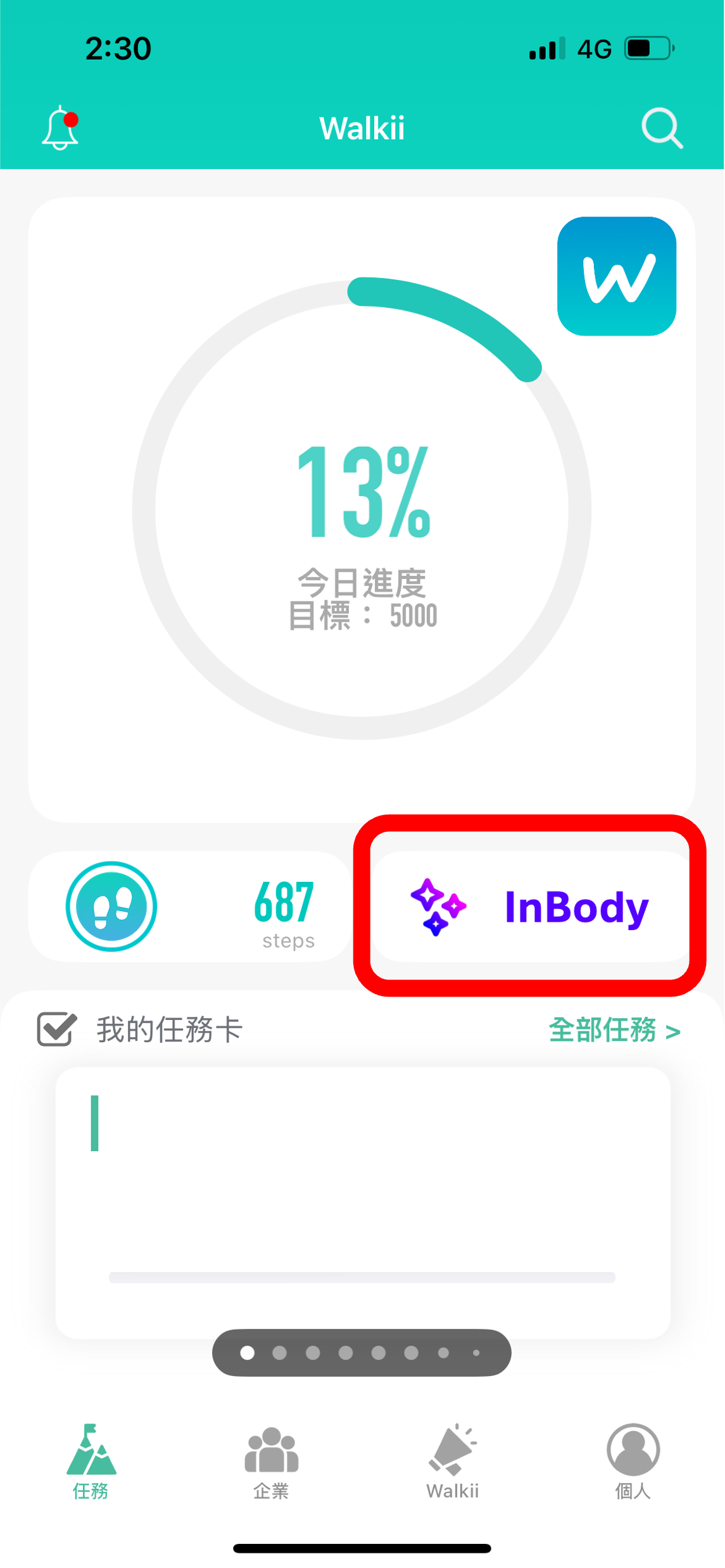Open the blue W app badge
The height and width of the screenshot is (1568, 725).
(x=616, y=276)
